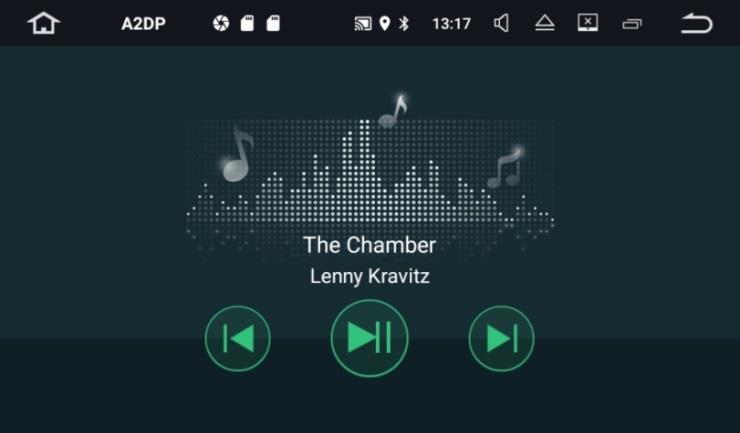Close the current app window icon
Image resolution: width=740 pixels, height=433 pixels.
(588, 23)
